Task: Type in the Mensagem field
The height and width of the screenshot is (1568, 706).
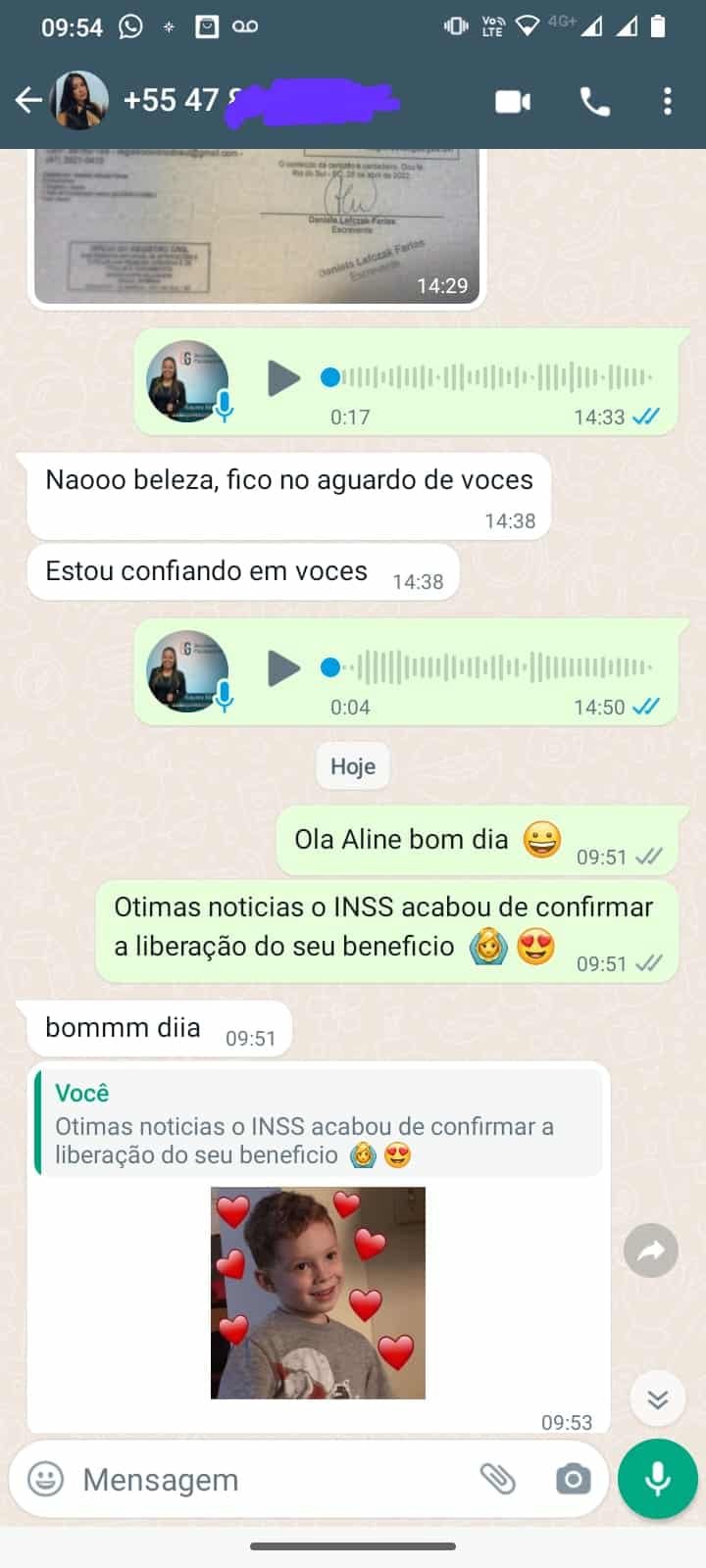Action: tap(265, 1479)
